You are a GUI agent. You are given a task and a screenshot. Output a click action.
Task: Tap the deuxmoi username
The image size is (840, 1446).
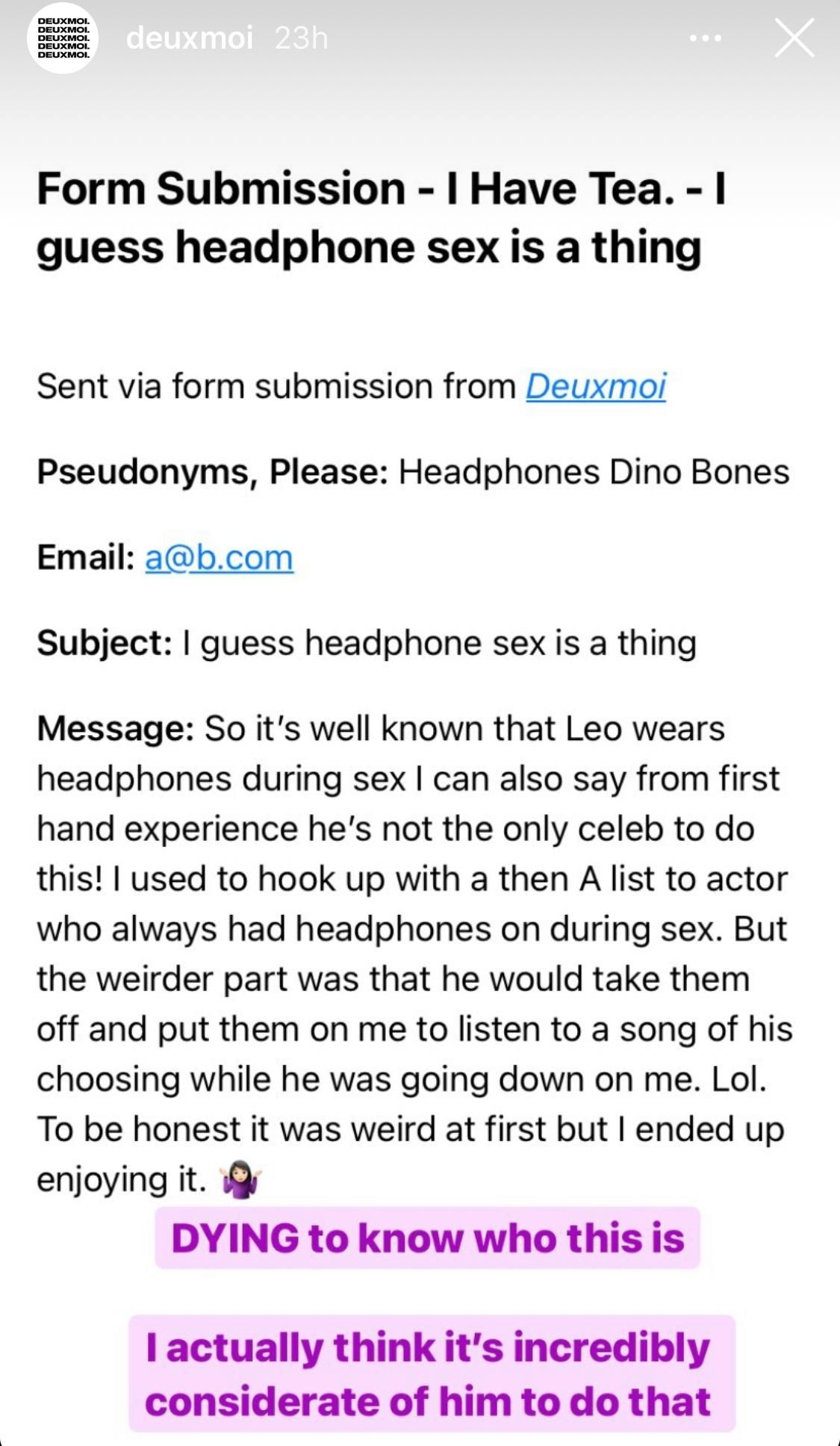(x=190, y=38)
